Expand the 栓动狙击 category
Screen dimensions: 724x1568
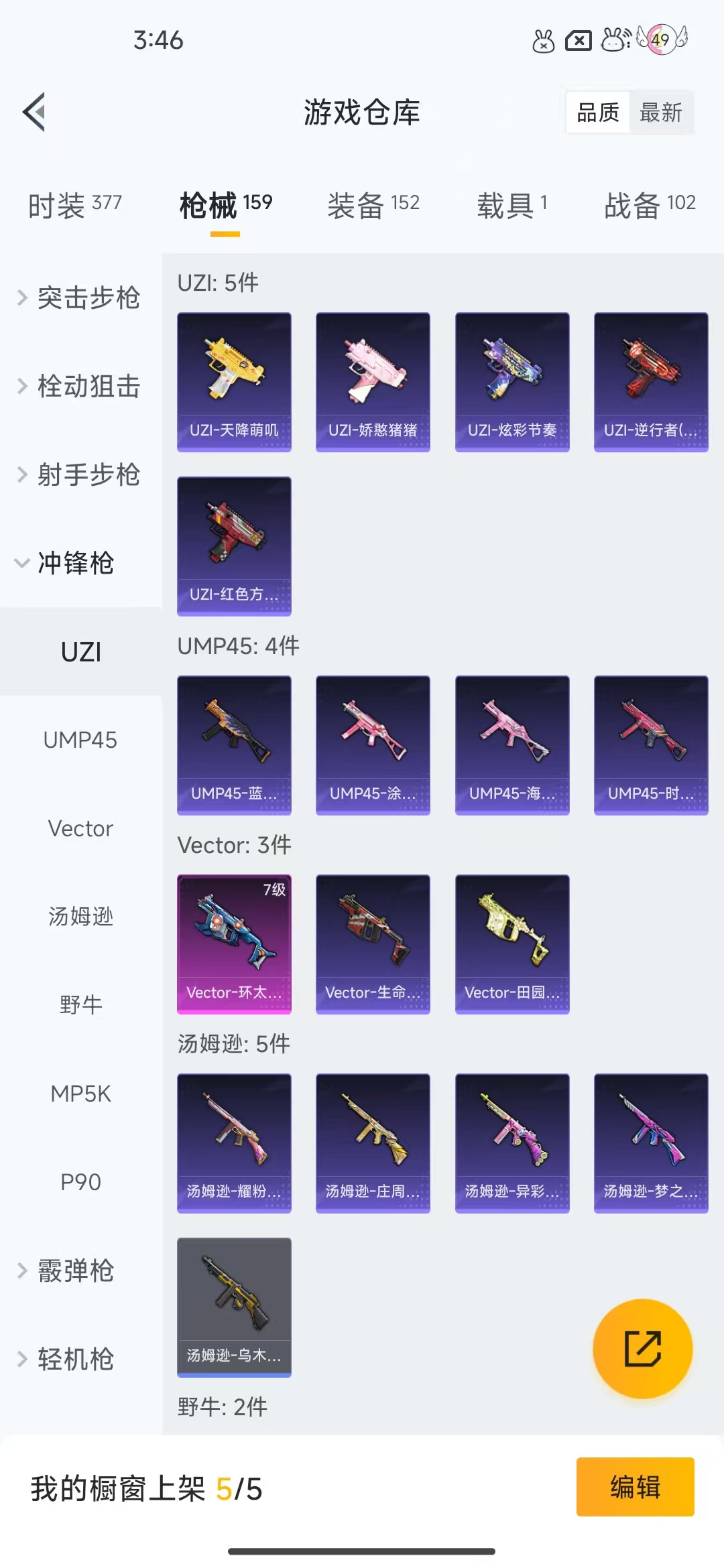pos(80,386)
